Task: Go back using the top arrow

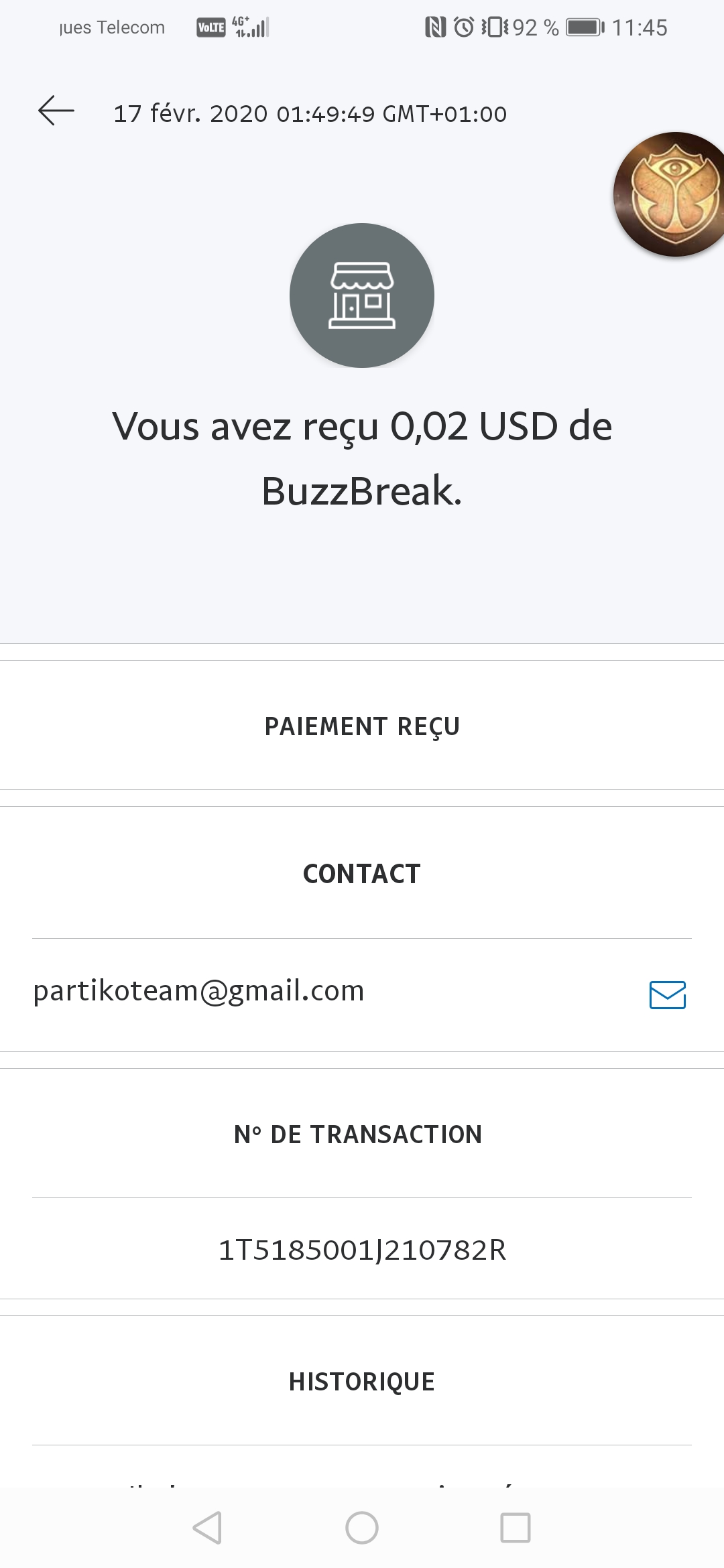Action: point(56,111)
